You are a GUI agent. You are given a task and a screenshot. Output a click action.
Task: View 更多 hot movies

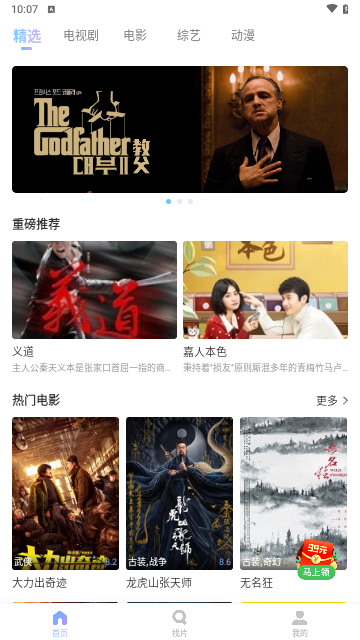(332, 401)
